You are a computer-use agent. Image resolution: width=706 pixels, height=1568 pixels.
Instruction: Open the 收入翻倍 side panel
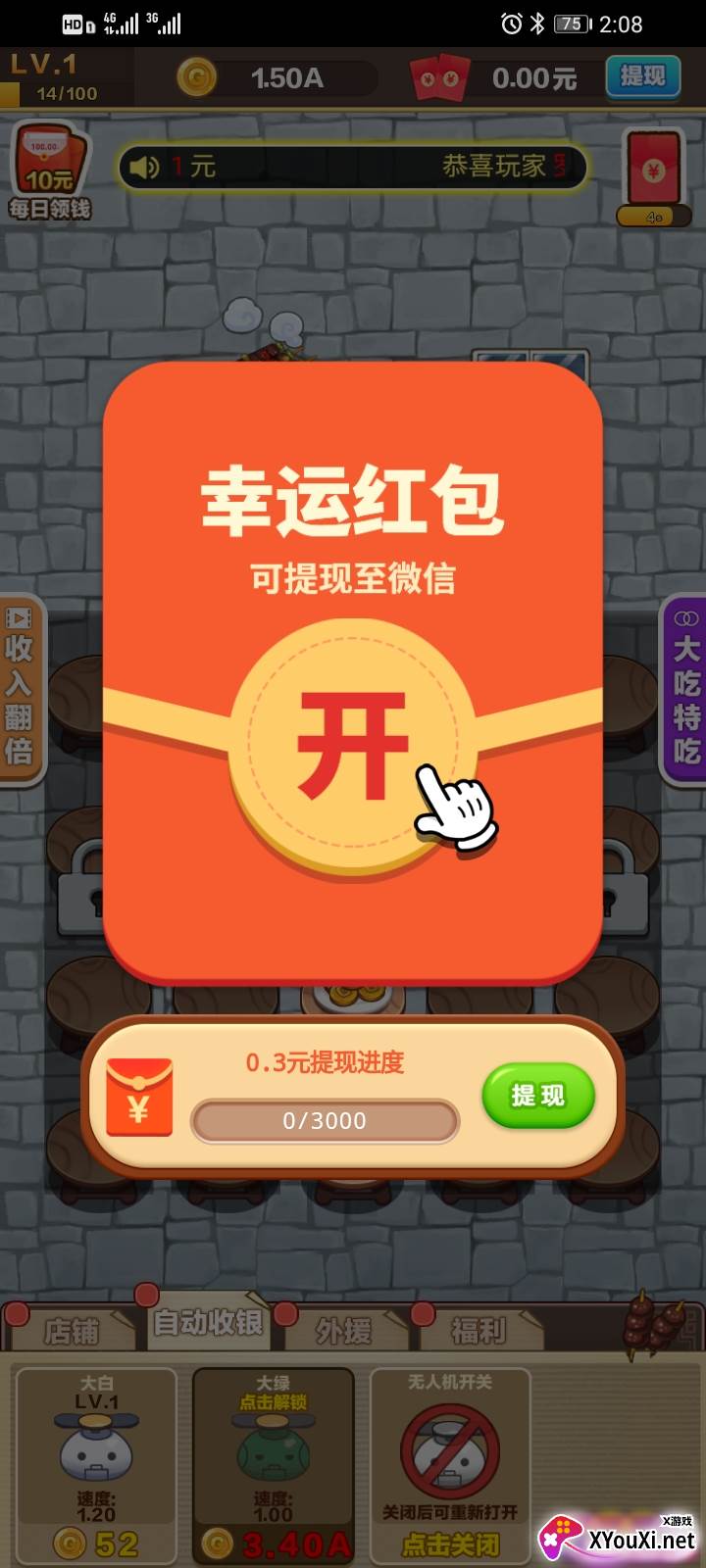(22, 690)
